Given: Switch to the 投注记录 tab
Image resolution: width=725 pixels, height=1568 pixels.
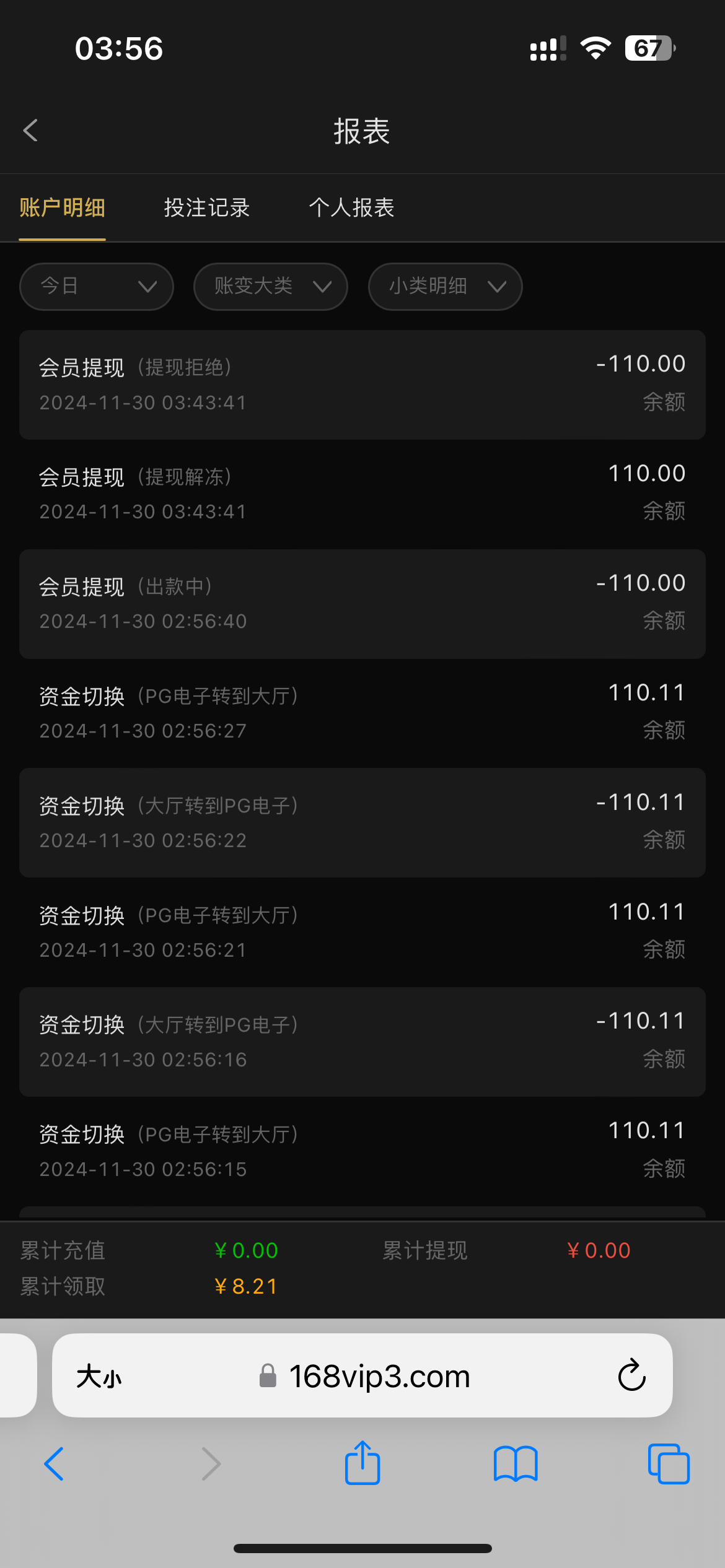Looking at the screenshot, I should (x=207, y=207).
